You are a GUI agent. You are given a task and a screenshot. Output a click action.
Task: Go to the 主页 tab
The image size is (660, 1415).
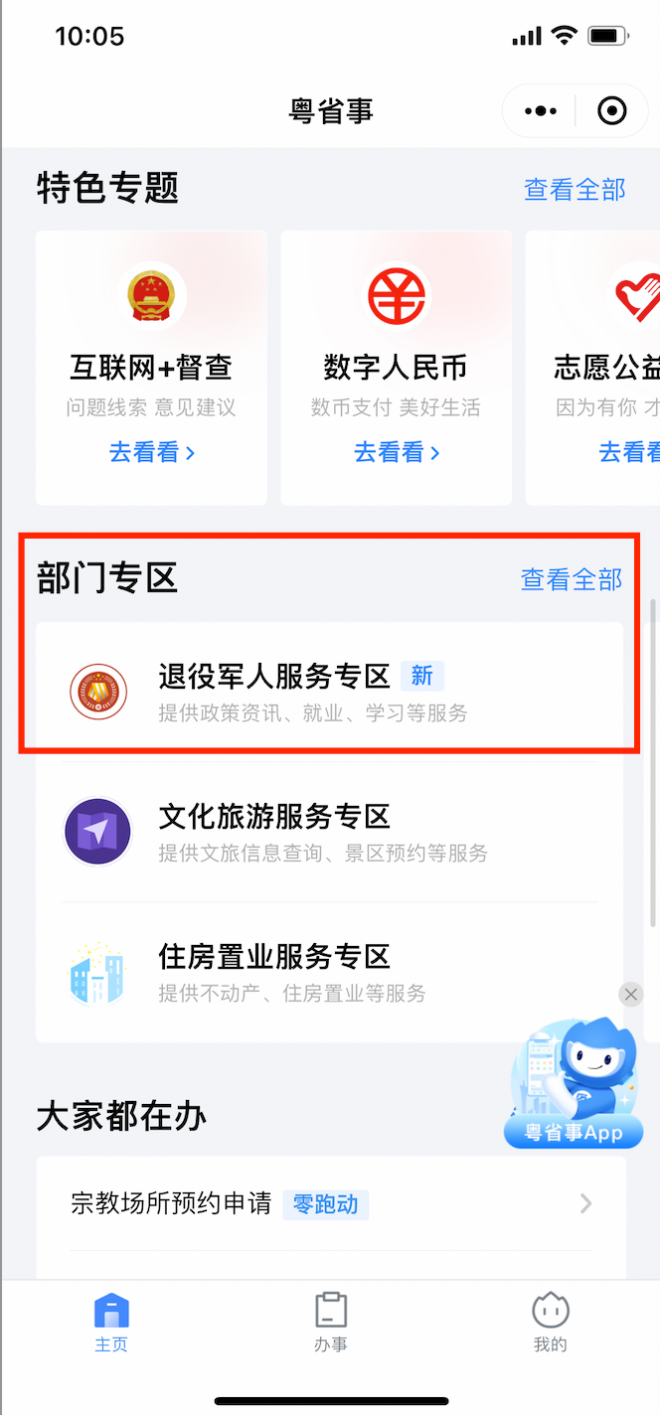point(111,1321)
